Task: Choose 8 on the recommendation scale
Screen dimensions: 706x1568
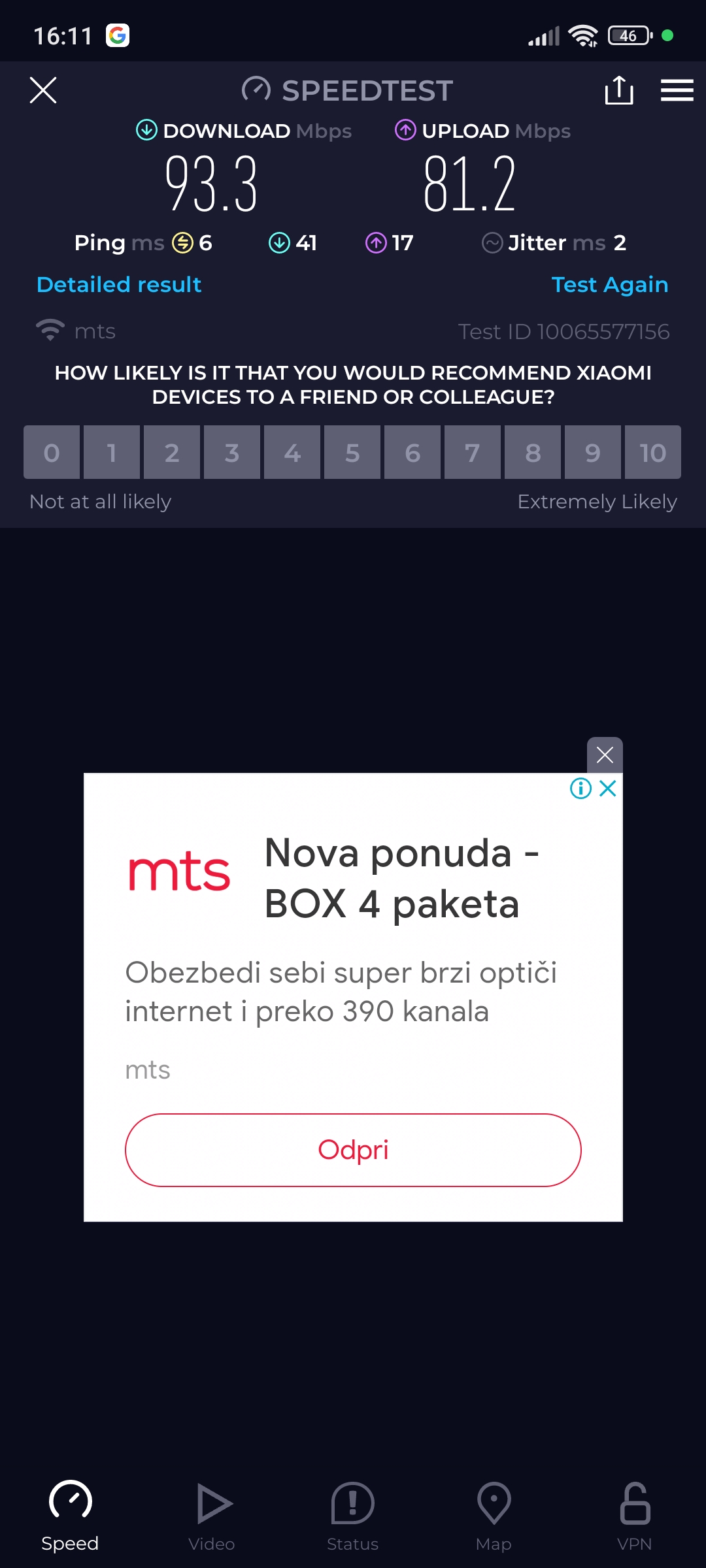Action: (533, 453)
